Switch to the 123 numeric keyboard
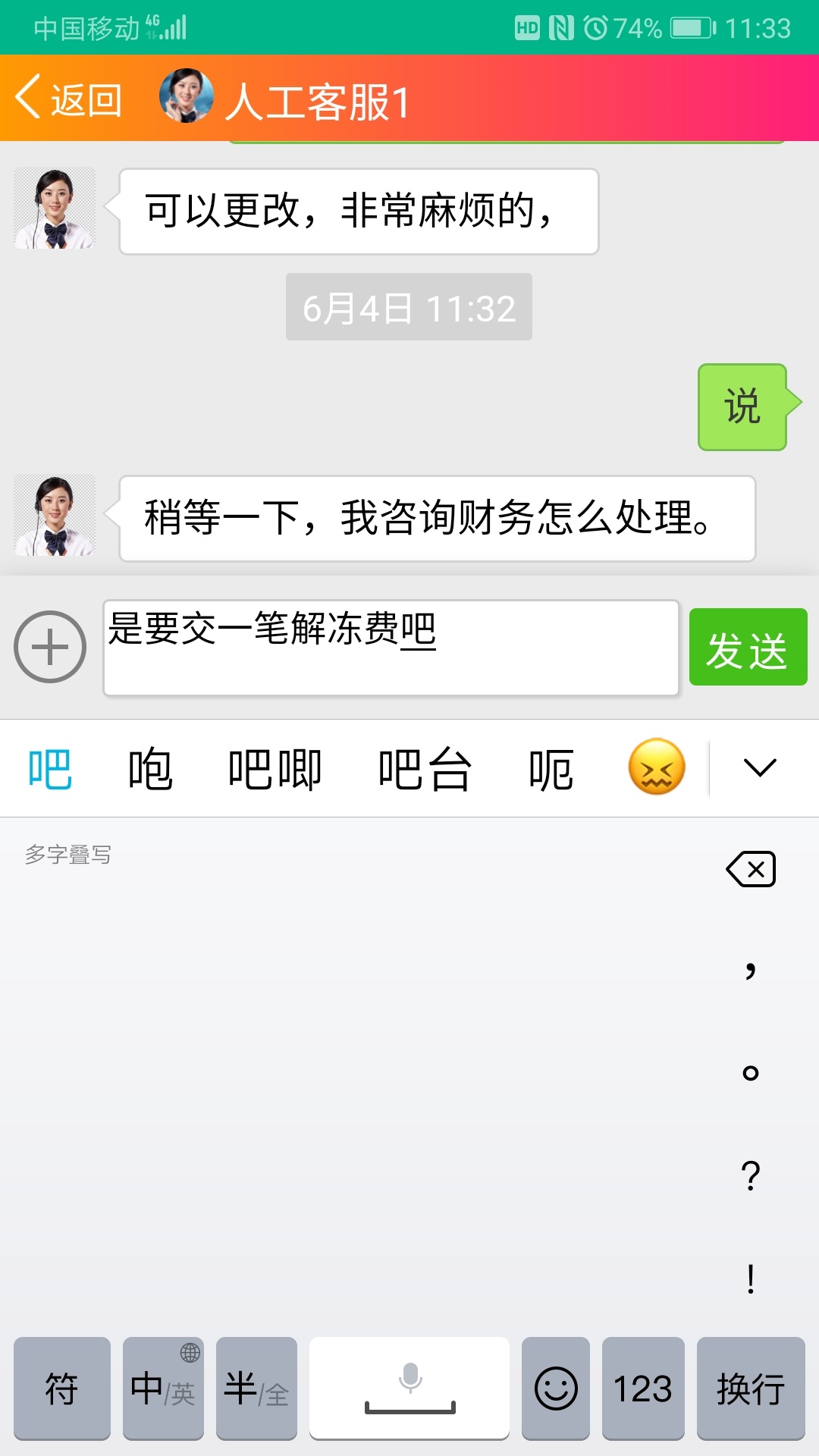Viewport: 819px width, 1456px height. tap(643, 1388)
